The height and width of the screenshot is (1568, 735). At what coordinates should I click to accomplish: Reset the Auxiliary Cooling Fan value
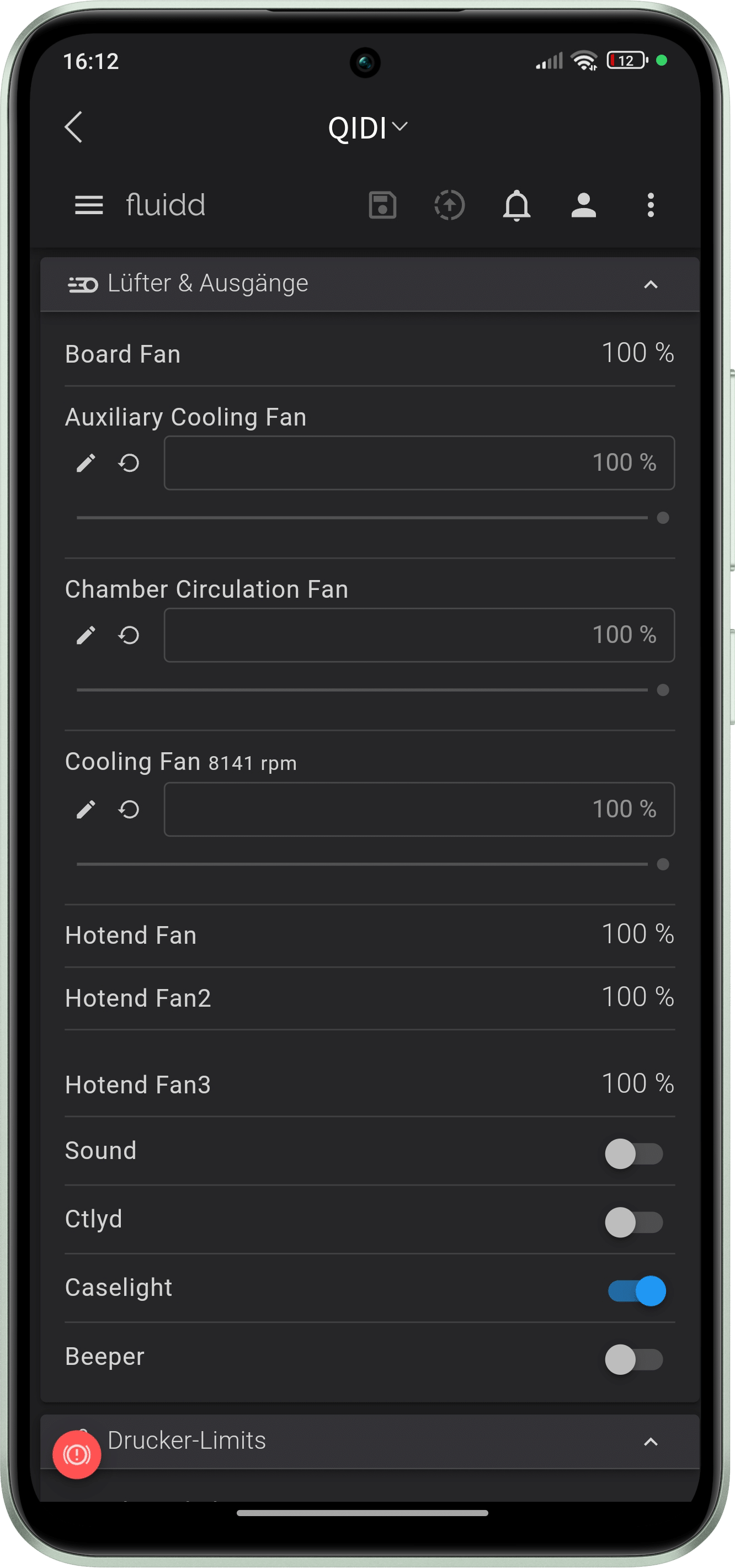point(129,463)
